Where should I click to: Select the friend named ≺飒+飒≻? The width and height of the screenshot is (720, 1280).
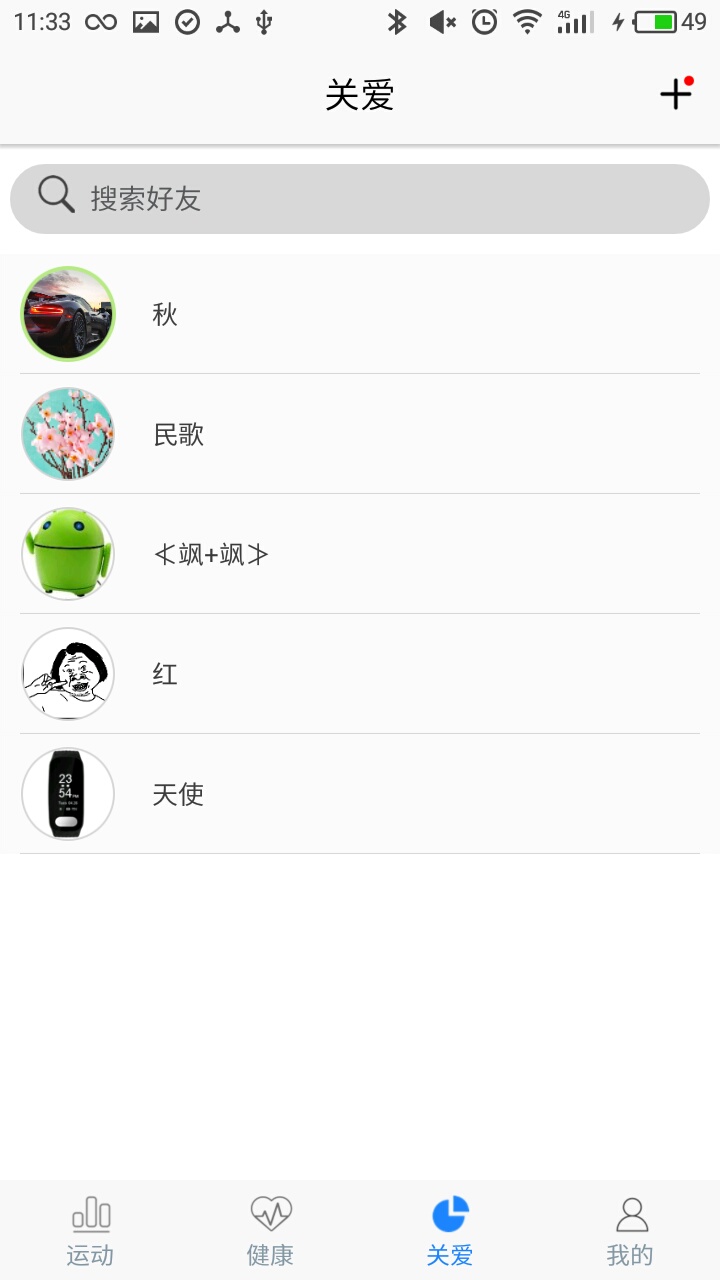[360, 554]
